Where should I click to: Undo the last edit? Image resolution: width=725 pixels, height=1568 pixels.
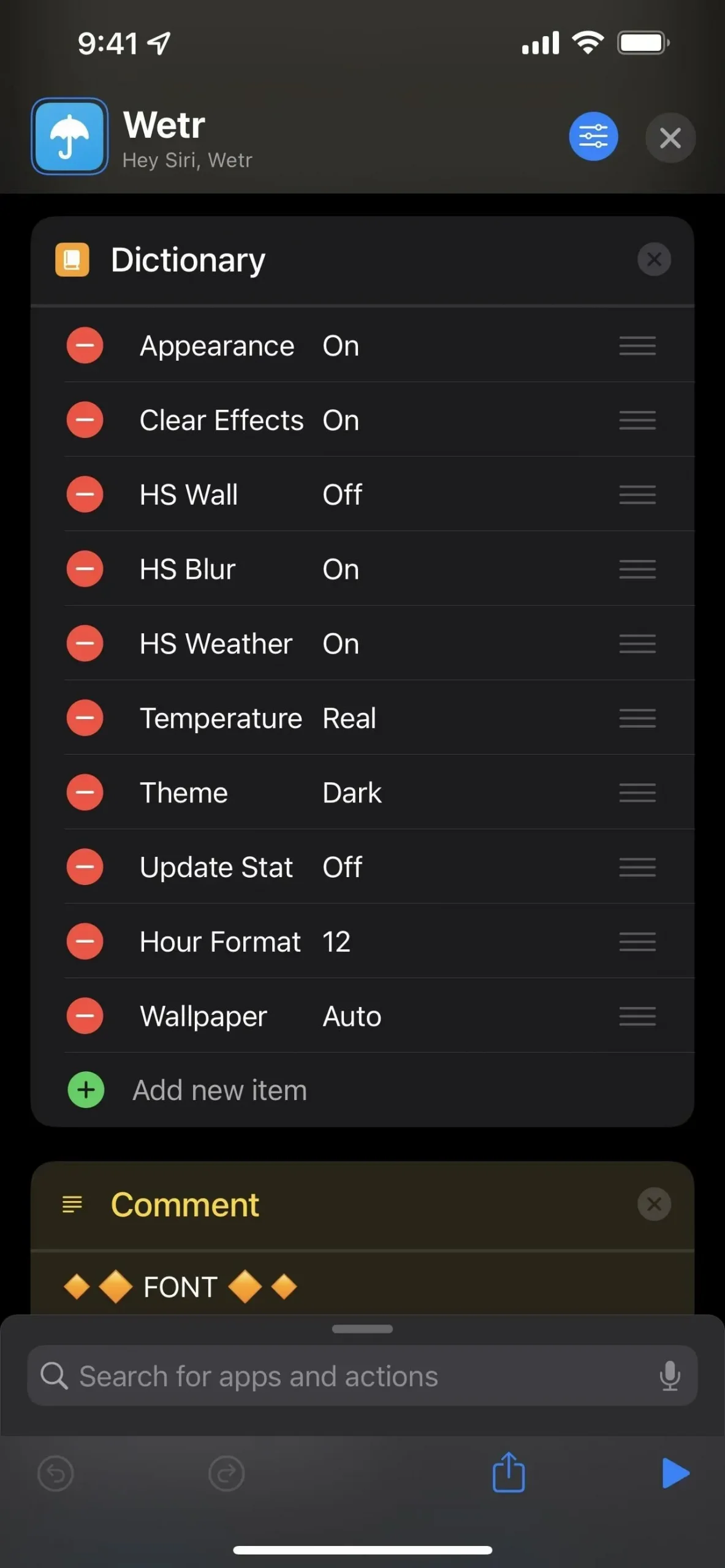click(x=56, y=1474)
